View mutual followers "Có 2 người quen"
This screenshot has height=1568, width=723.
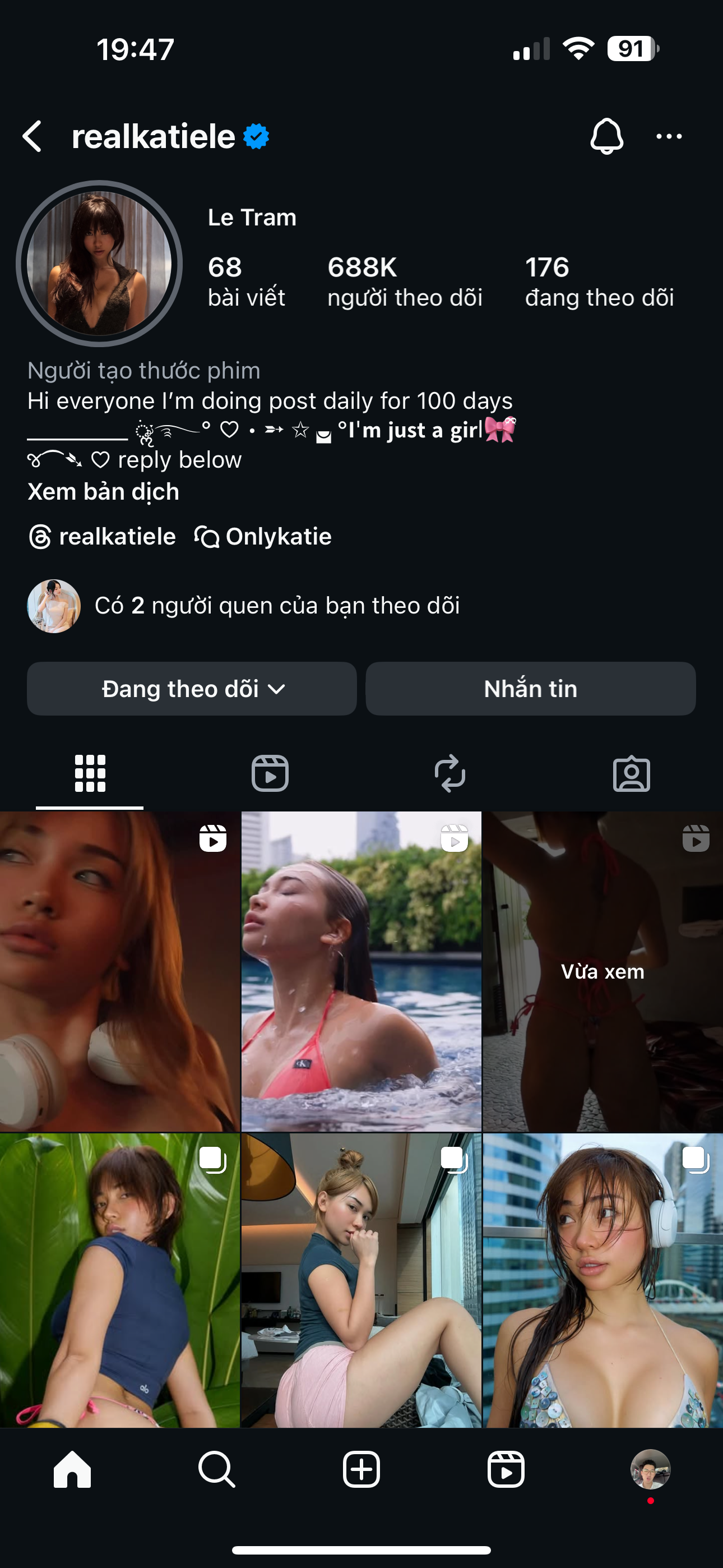(x=277, y=606)
